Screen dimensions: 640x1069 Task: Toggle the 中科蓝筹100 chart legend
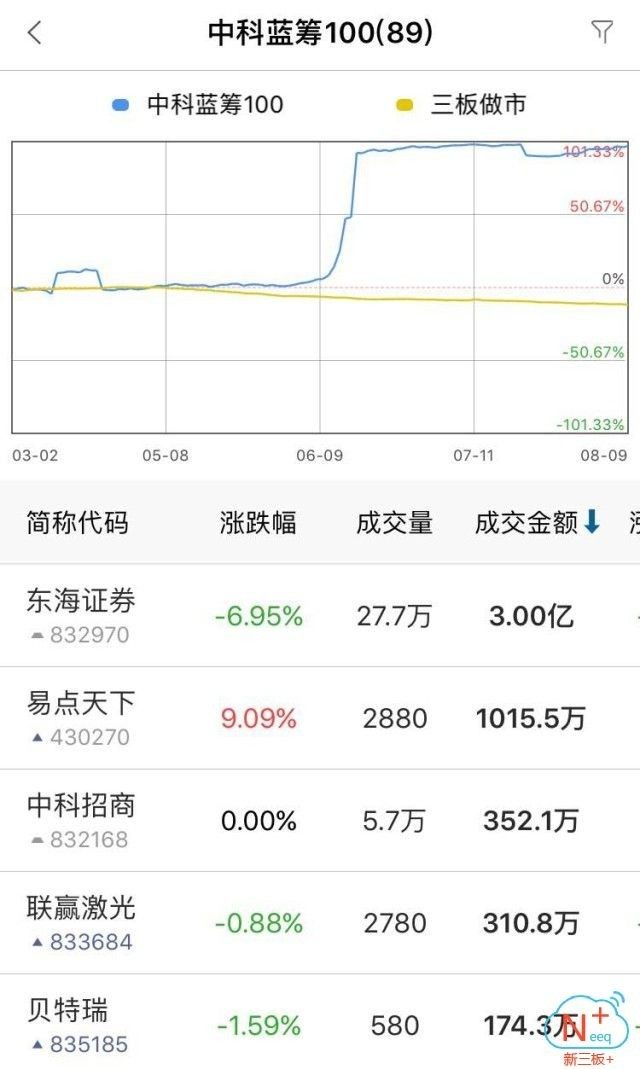tap(198, 104)
